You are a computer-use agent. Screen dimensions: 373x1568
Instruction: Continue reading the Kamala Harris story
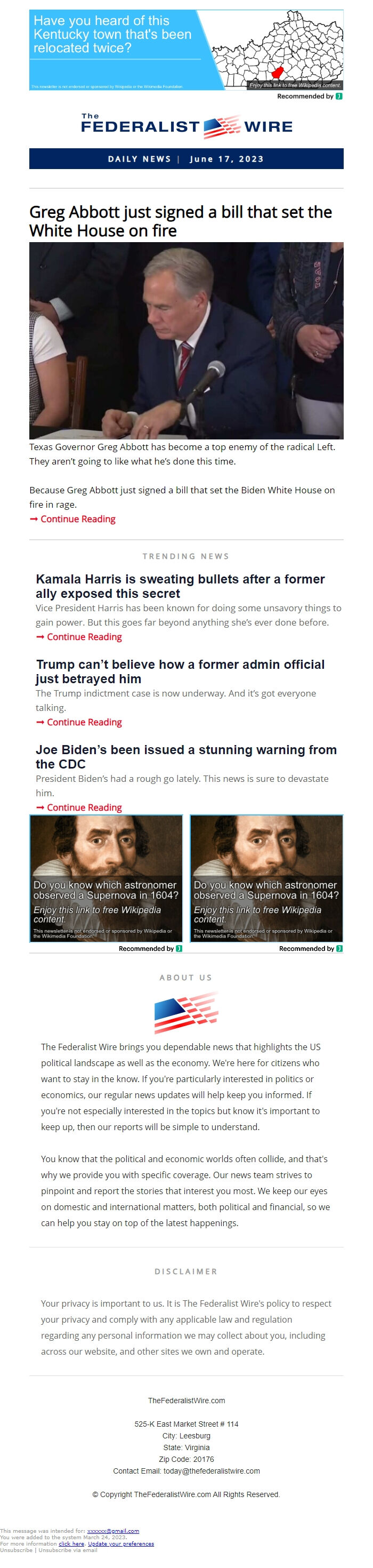[x=84, y=637]
